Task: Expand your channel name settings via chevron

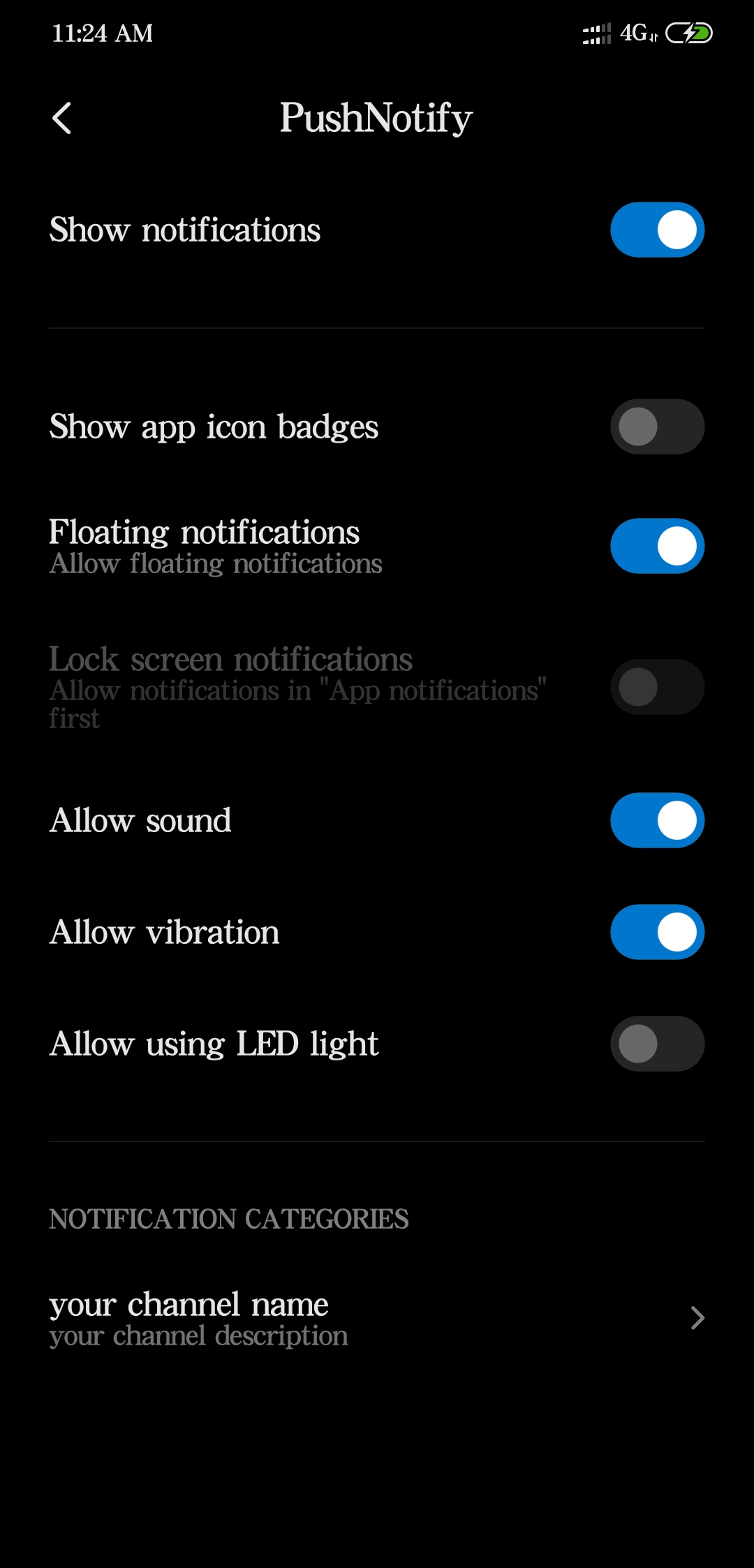Action: tap(697, 1317)
